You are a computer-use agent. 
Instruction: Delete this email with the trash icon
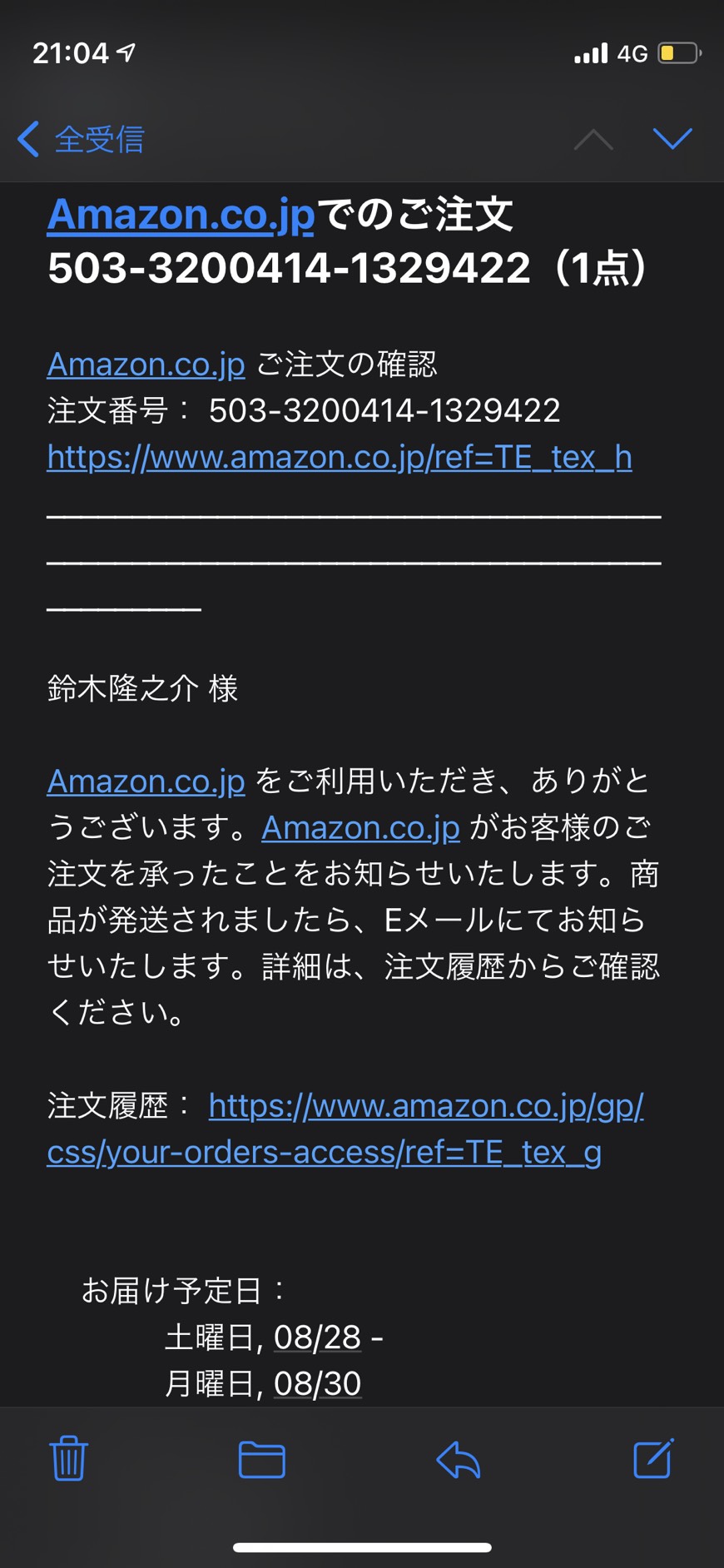tap(69, 1458)
